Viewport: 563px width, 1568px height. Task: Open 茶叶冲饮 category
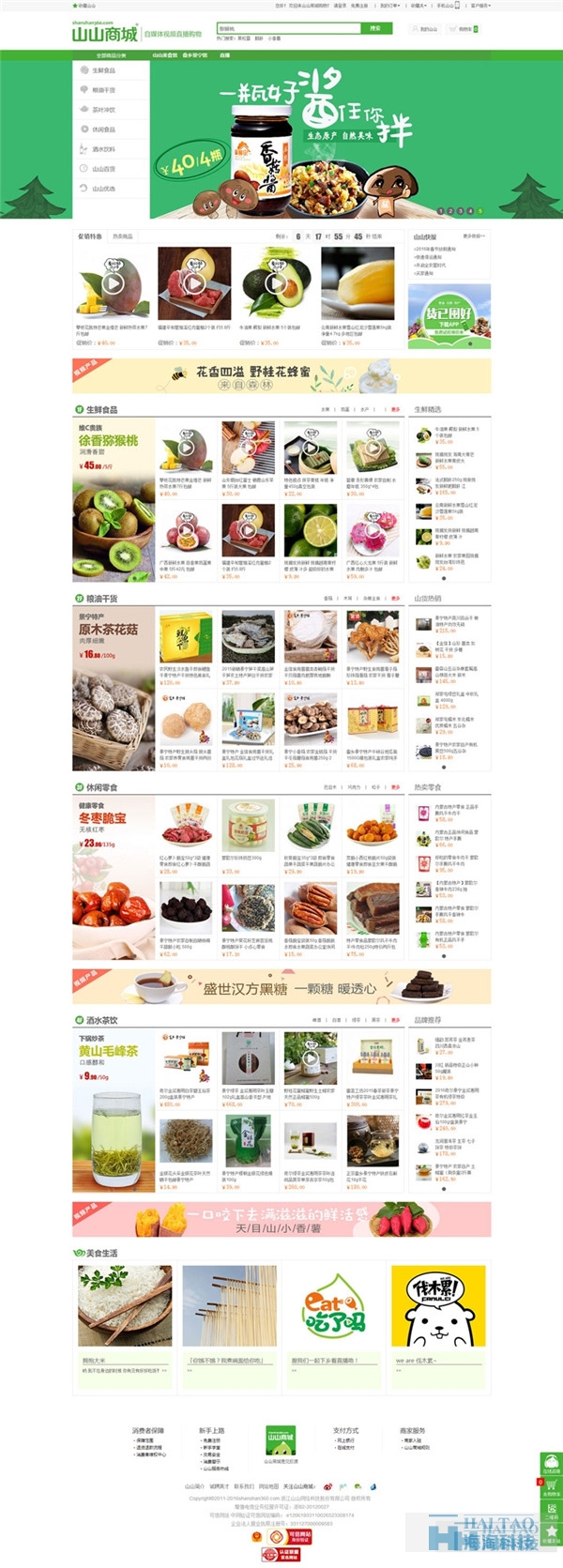pos(103,110)
